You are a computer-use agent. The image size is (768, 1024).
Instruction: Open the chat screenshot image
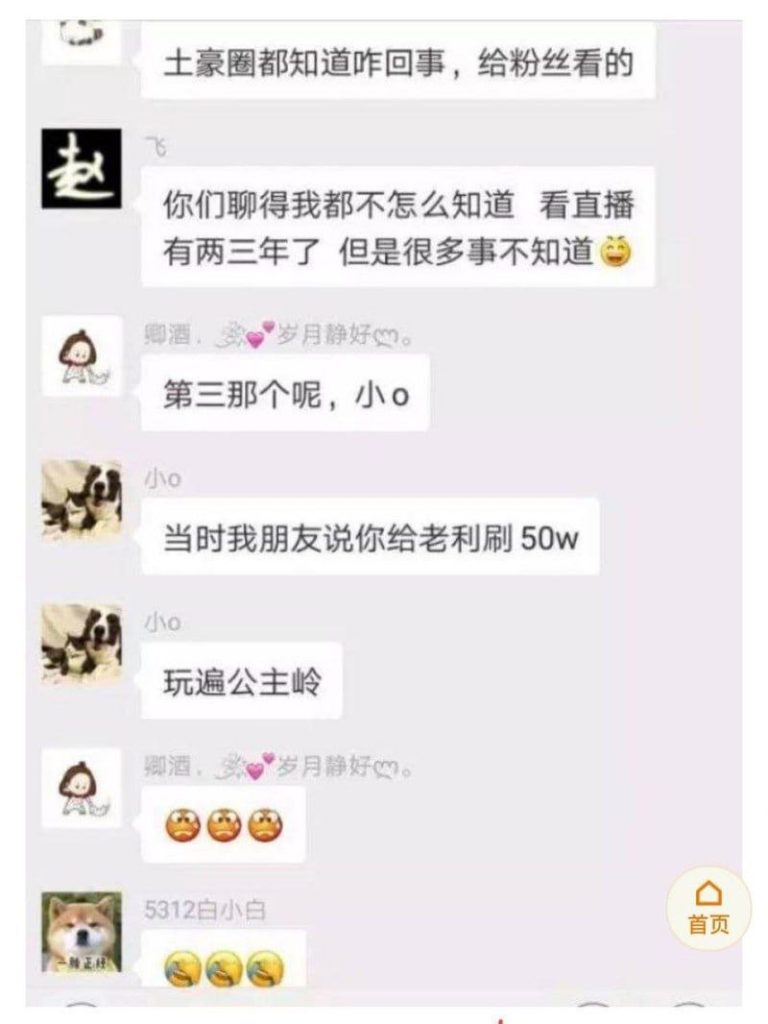[384, 500]
